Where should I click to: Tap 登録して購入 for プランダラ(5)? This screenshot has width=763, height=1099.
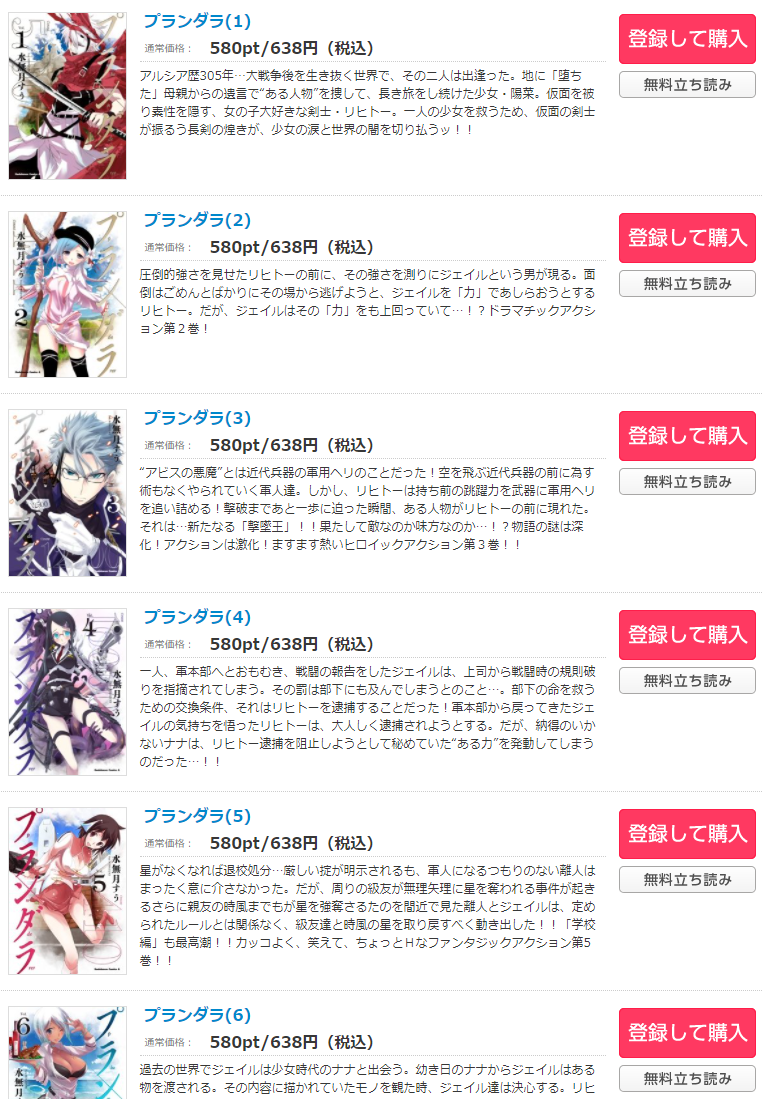click(687, 833)
